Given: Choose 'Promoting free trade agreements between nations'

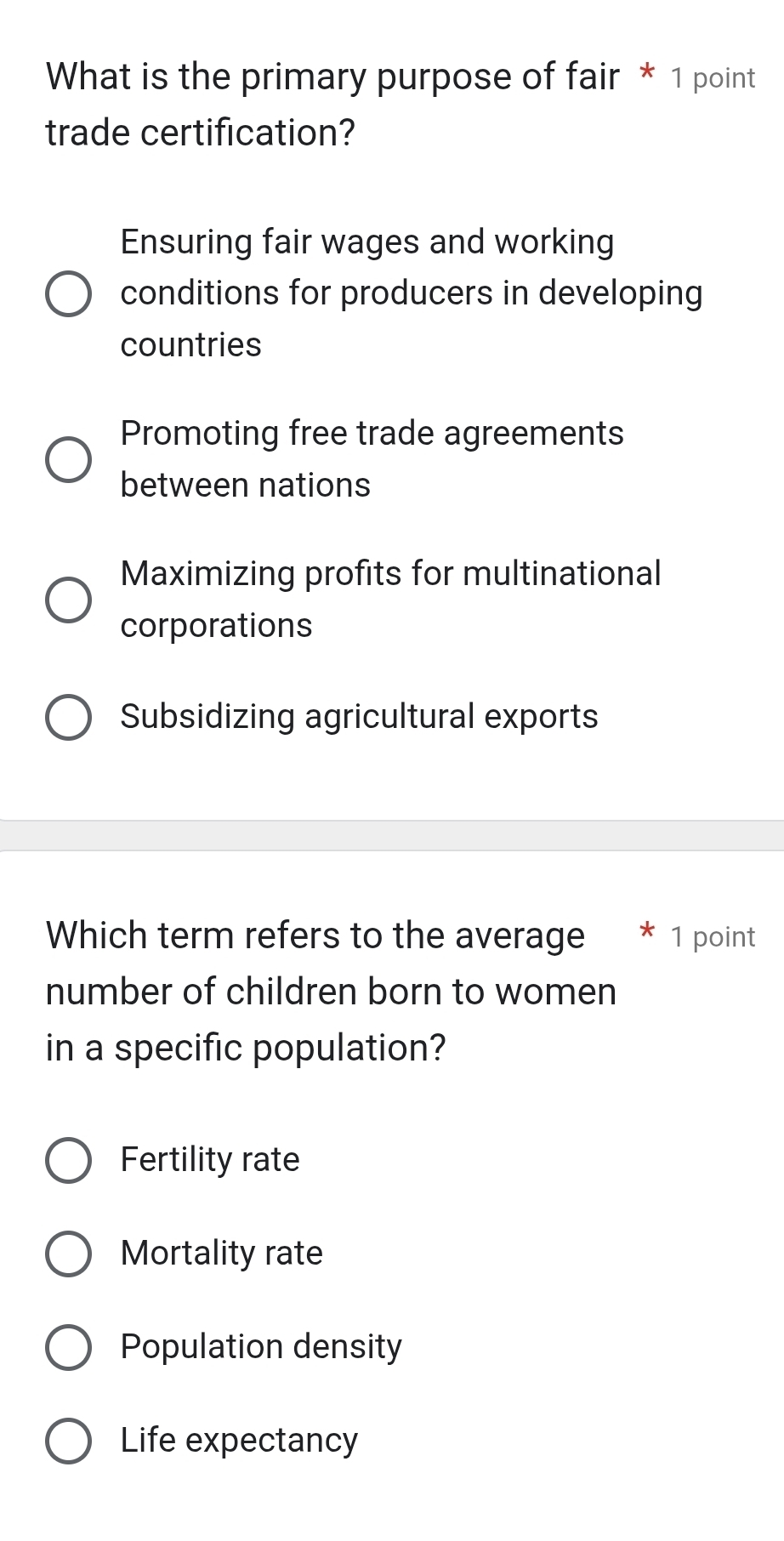Looking at the screenshot, I should tap(68, 460).
